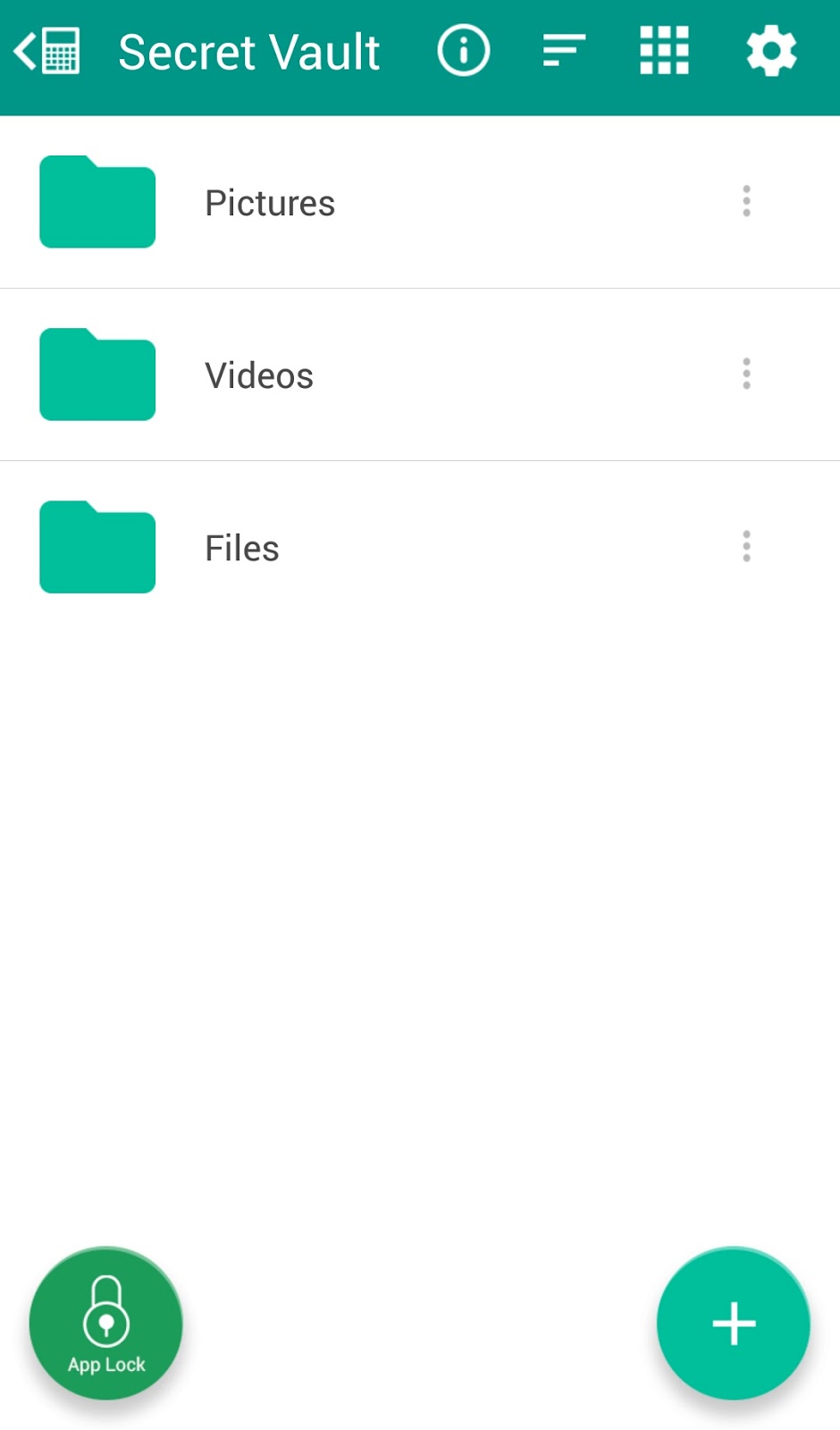Screen dimensions: 840x1430
Task: Show more options for Files
Action: click(746, 546)
